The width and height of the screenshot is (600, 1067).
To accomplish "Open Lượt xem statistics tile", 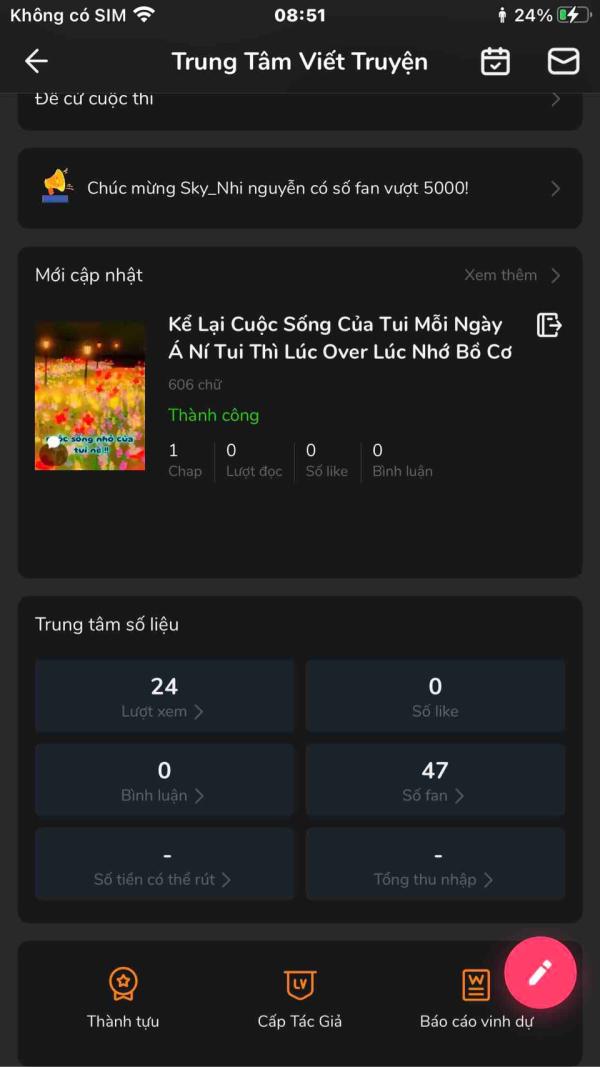I will [x=164, y=695].
